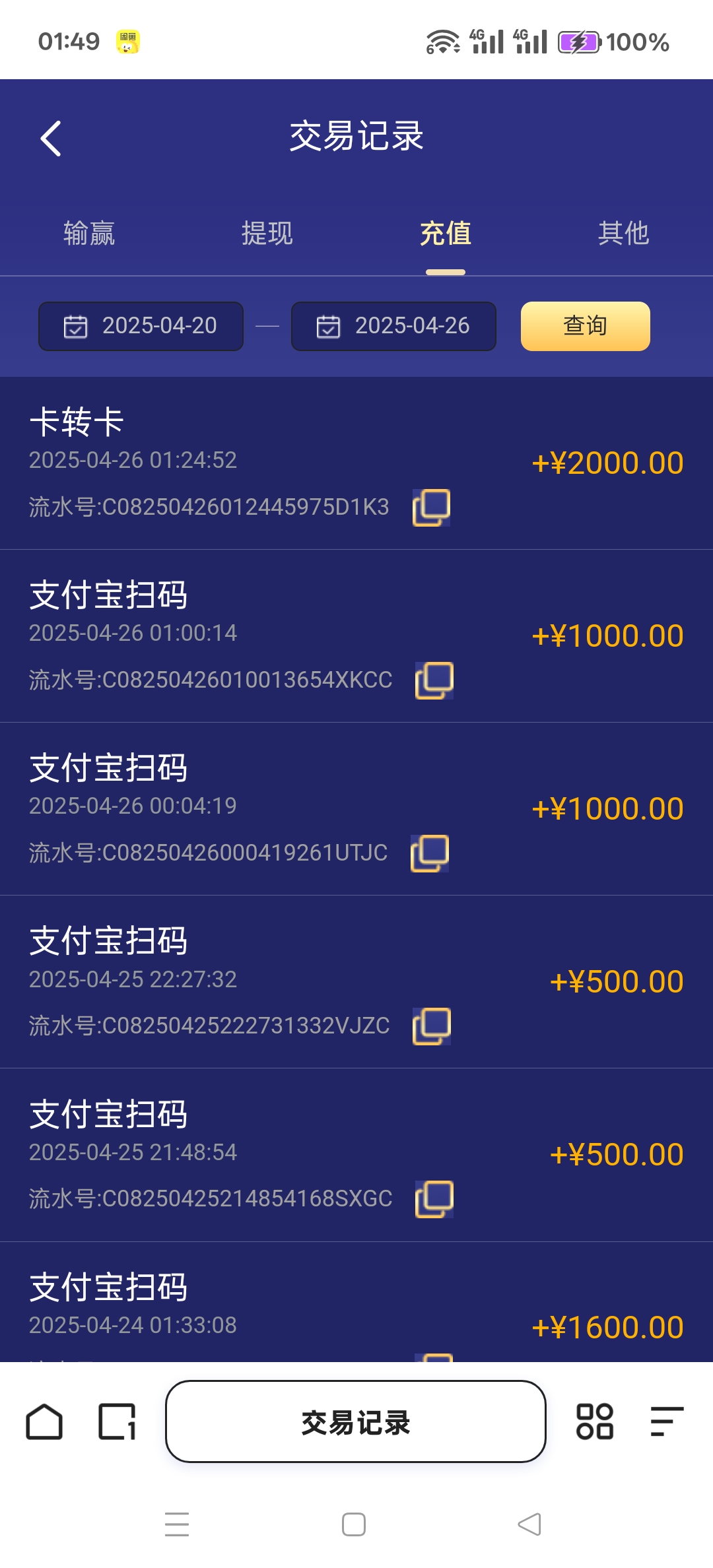Open the chat icon showing number 1

click(119, 1422)
